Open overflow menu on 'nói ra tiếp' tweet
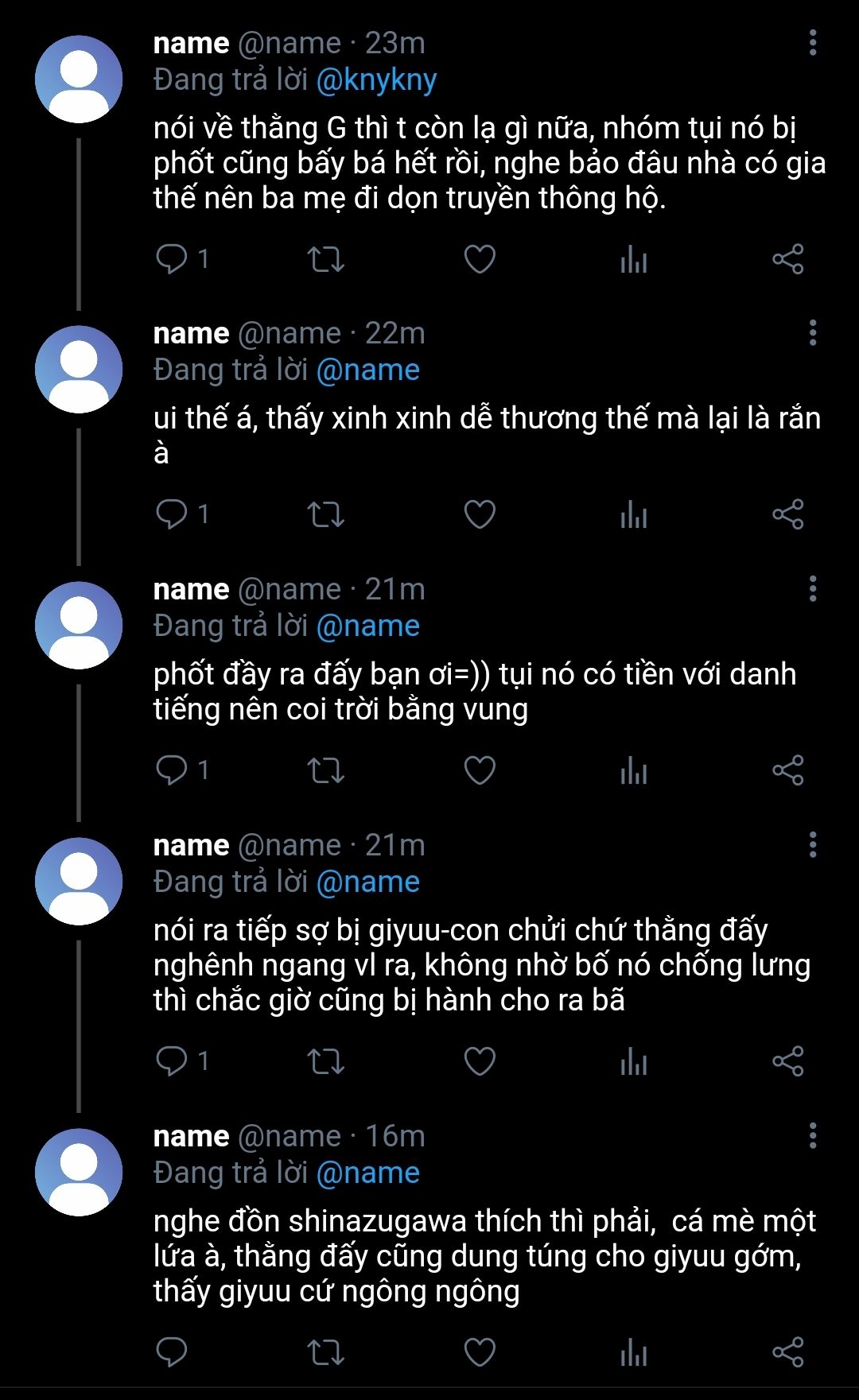This screenshot has height=1400, width=859. [x=812, y=845]
